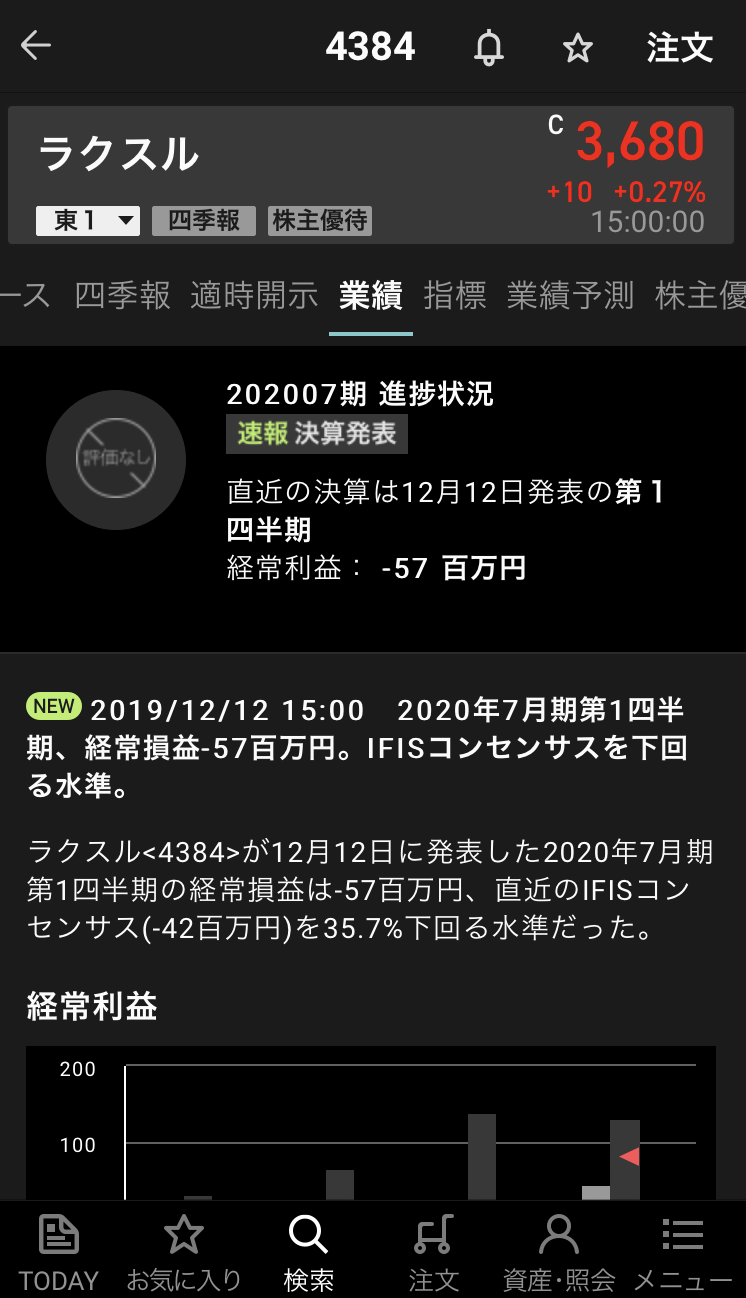746x1298 pixels.
Task: Switch to the 四季報 tab
Action: point(123,295)
